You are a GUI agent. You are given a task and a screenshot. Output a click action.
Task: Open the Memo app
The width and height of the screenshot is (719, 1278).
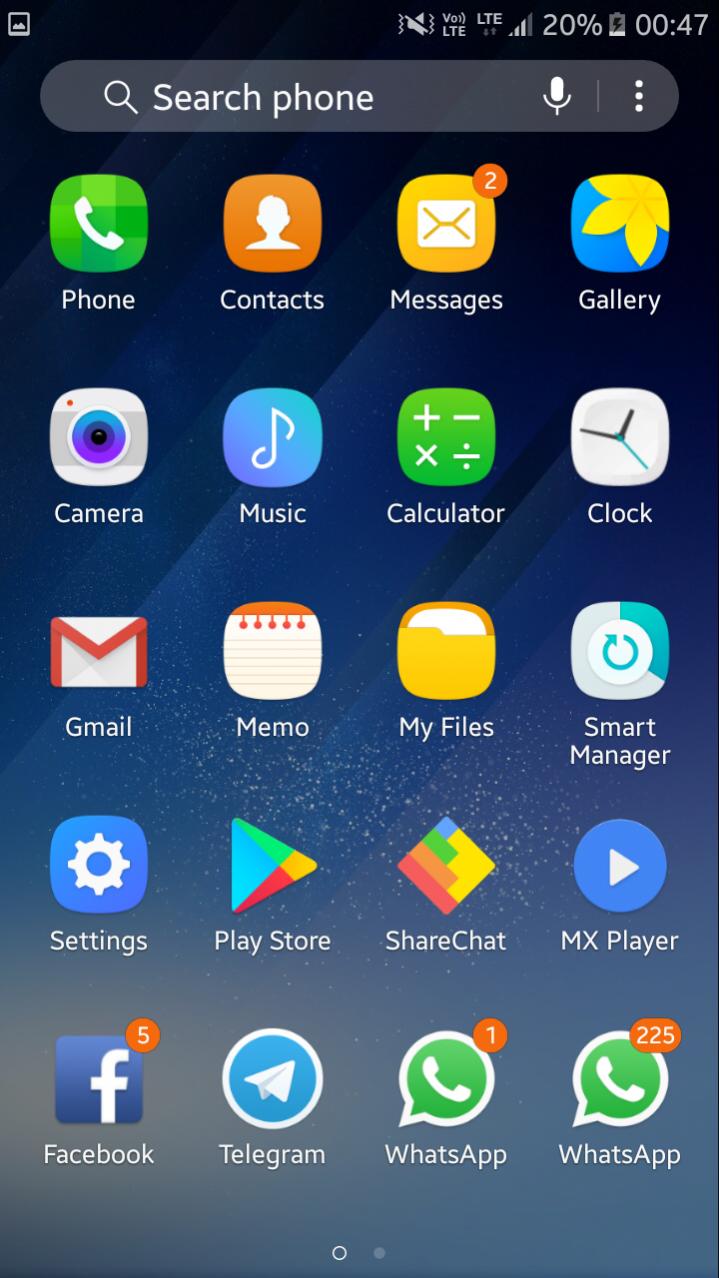pyautogui.click(x=272, y=652)
